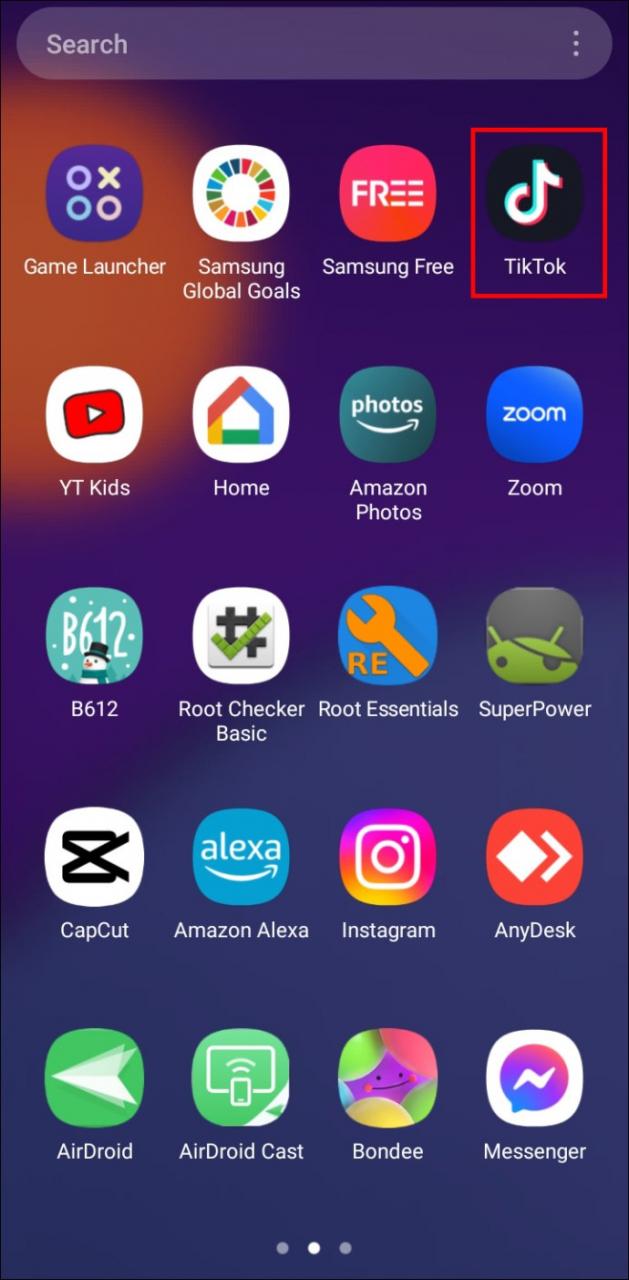Launch Samsung Free
This screenshot has height=1280, width=629.
click(x=388, y=193)
